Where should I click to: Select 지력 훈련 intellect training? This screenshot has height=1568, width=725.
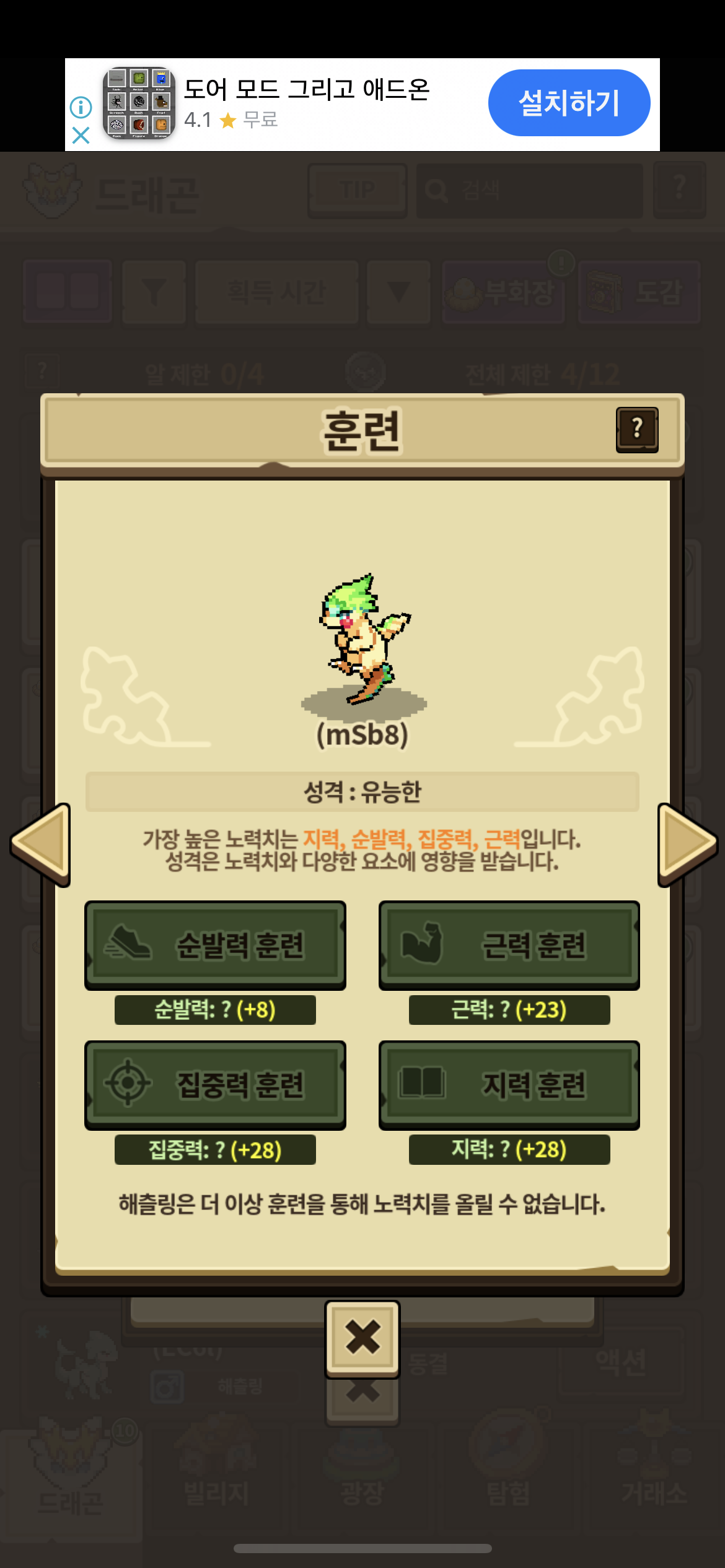[509, 1084]
